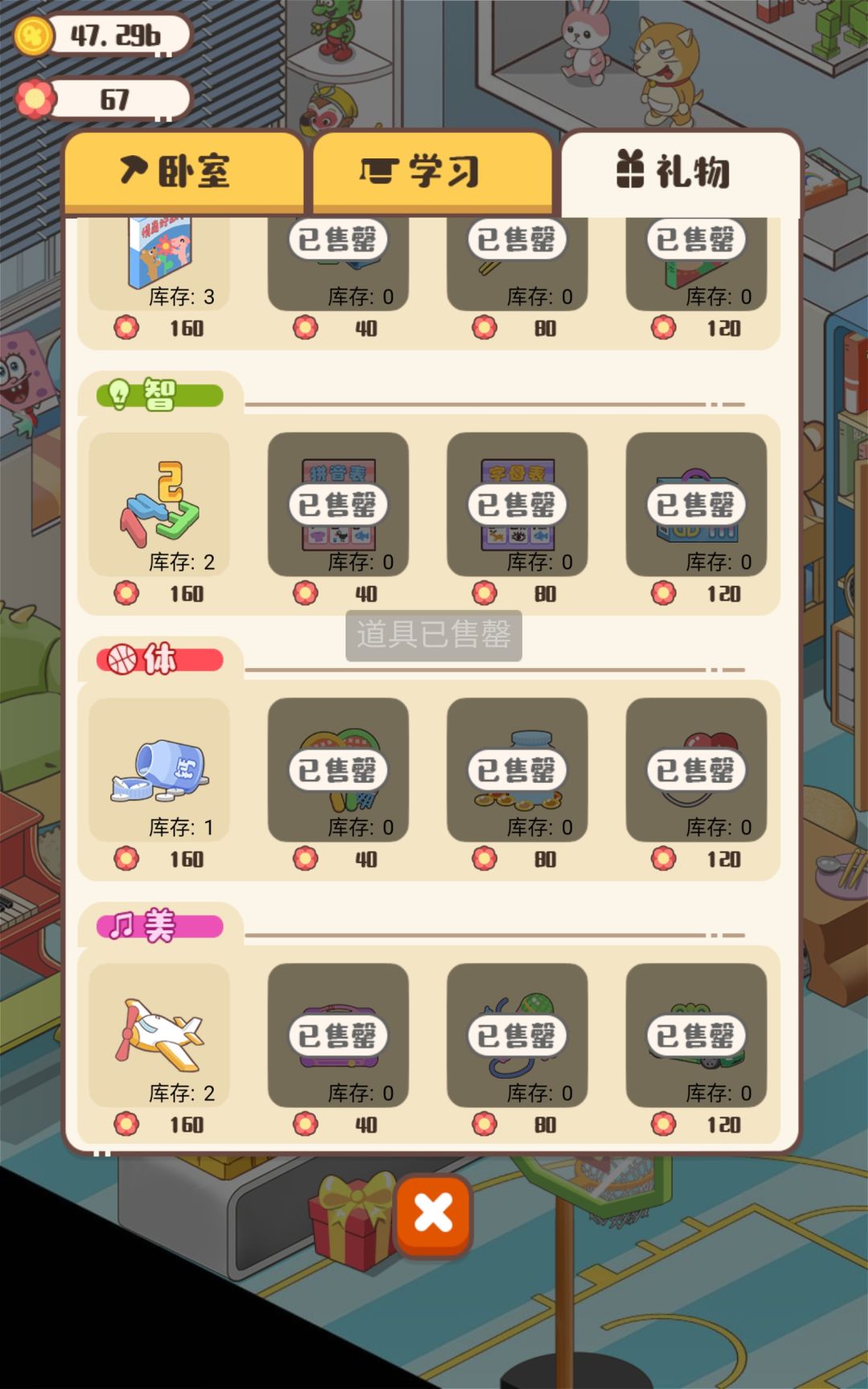
Task: Click the red flower currency icon
Action: pos(34,96)
